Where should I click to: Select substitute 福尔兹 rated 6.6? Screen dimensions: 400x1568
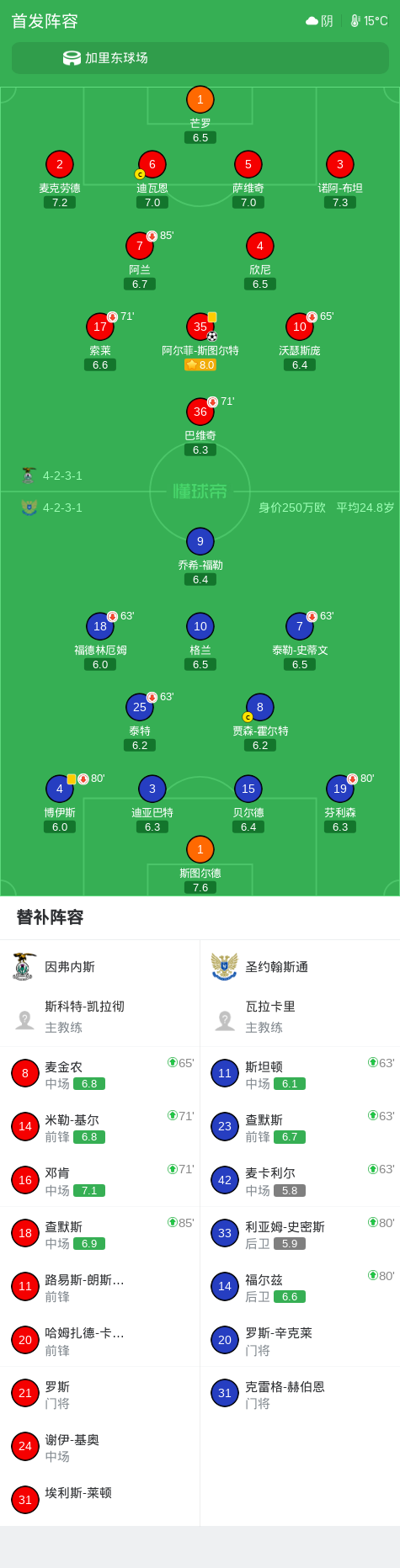point(300,1287)
